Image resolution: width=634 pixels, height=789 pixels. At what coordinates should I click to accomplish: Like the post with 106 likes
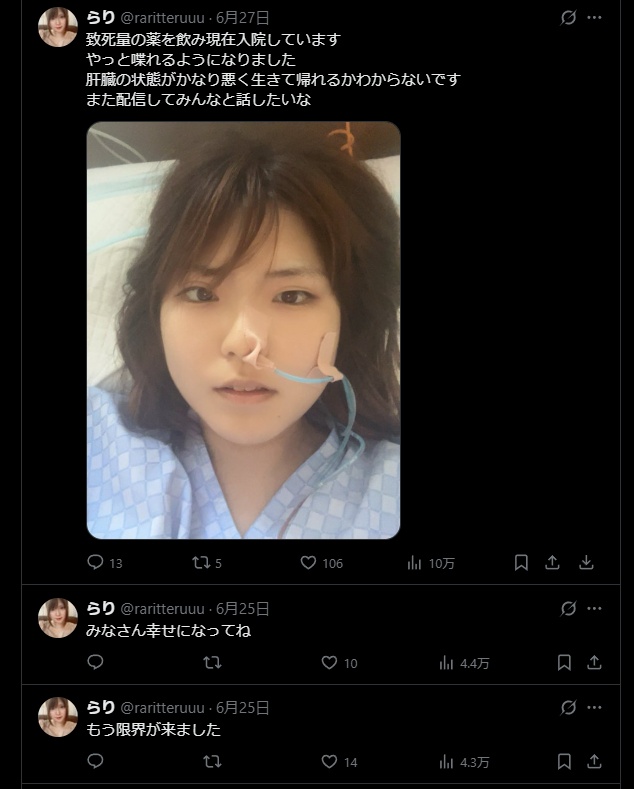click(x=309, y=563)
